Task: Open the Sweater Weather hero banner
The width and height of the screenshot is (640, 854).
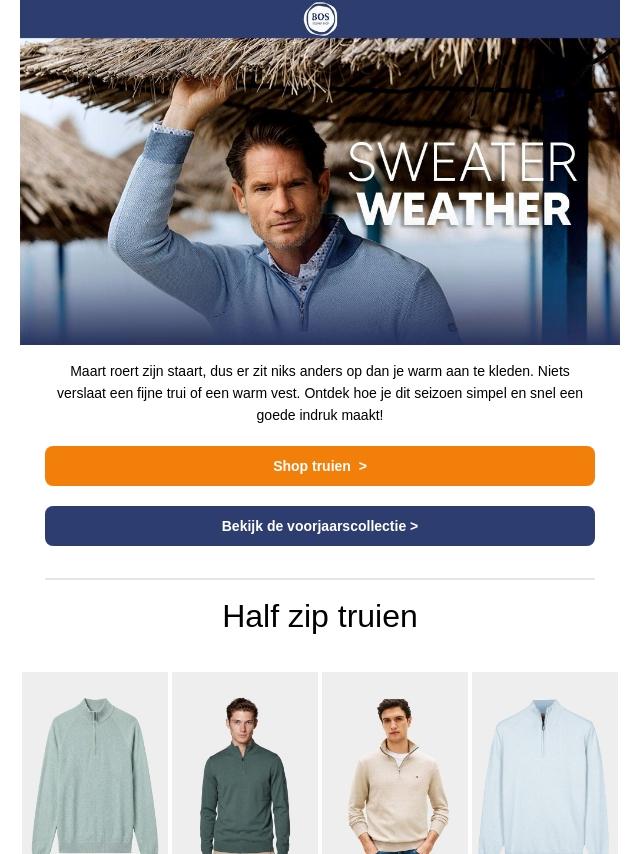Action: click(320, 191)
